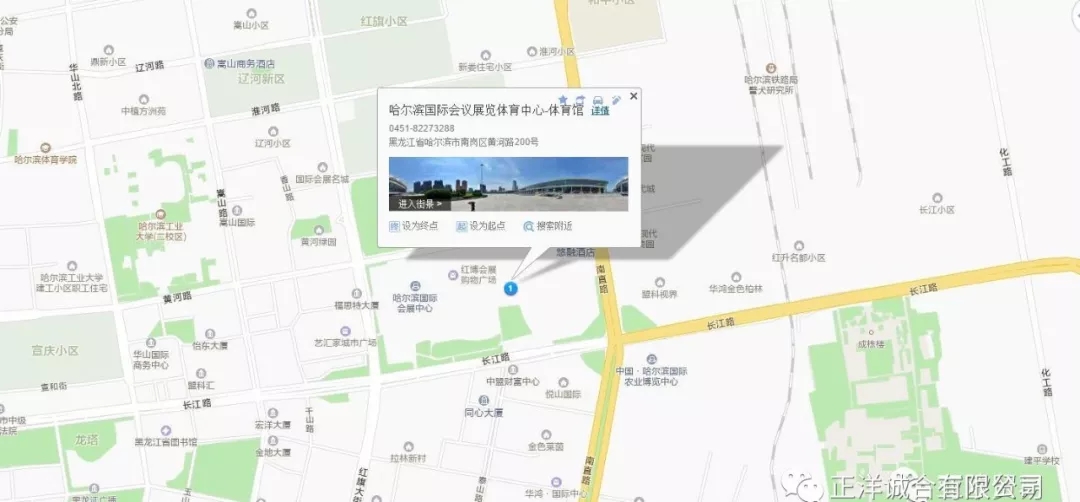Enter street view via 进入街景
1080x502 pixels.
pos(419,203)
